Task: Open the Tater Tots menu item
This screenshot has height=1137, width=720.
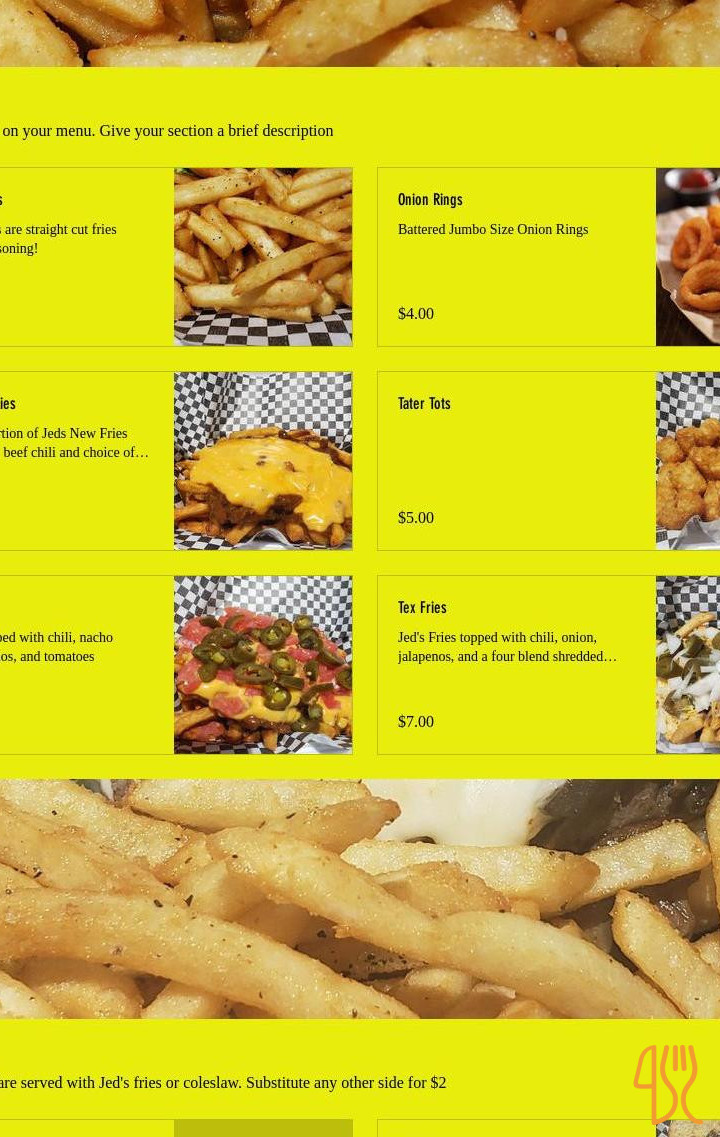Action: click(x=548, y=460)
